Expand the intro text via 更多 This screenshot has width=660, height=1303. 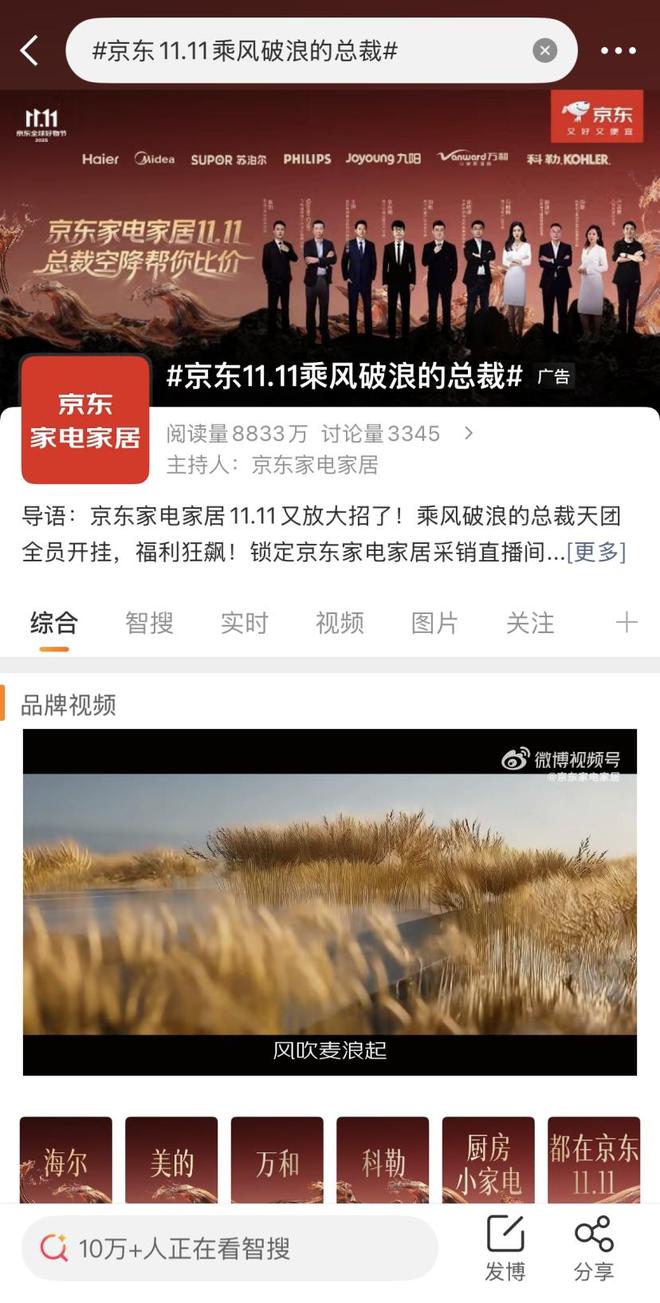pyautogui.click(x=596, y=552)
